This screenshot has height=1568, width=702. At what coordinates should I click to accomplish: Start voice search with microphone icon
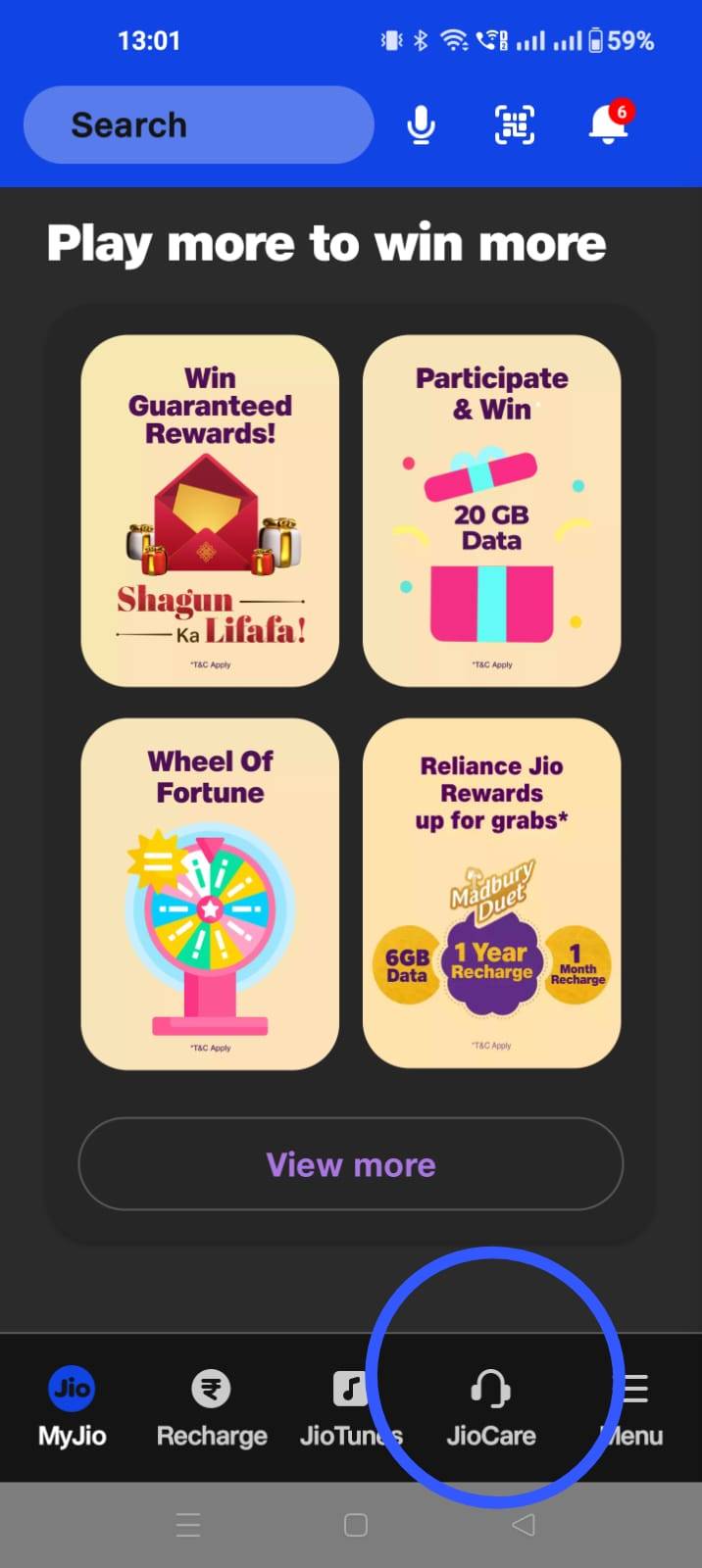tap(421, 125)
